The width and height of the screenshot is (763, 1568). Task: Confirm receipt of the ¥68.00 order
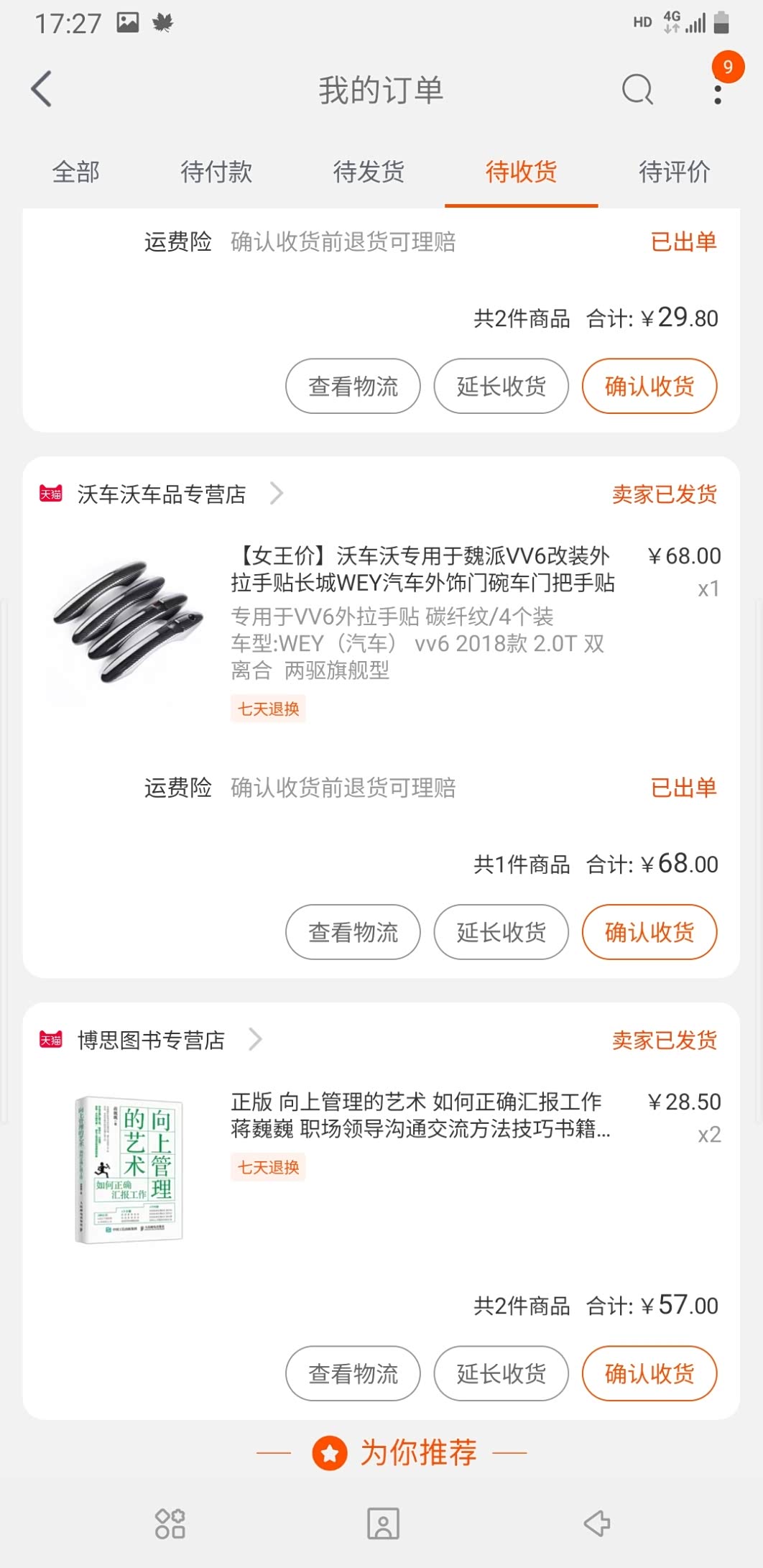coord(649,932)
